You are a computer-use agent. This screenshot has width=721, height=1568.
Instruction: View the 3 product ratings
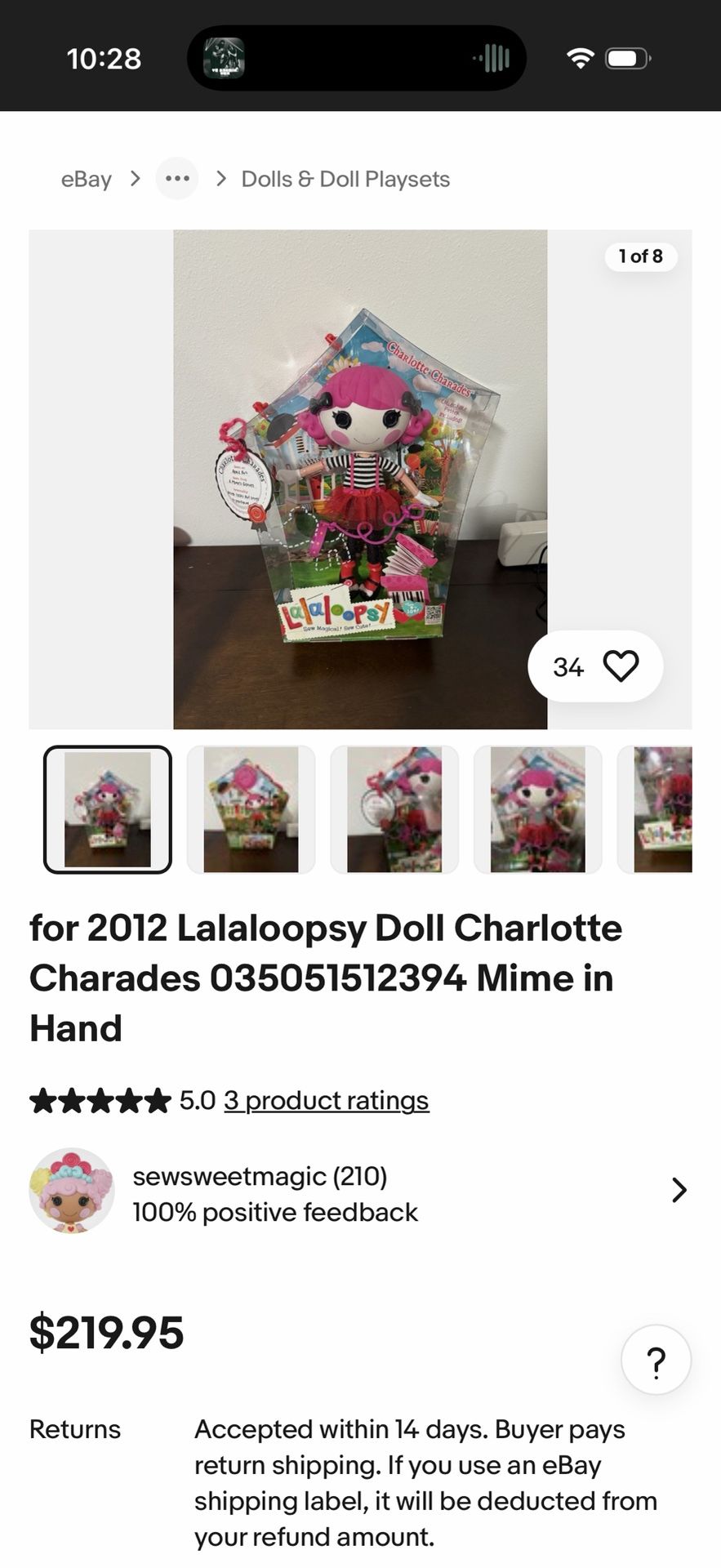click(327, 1100)
